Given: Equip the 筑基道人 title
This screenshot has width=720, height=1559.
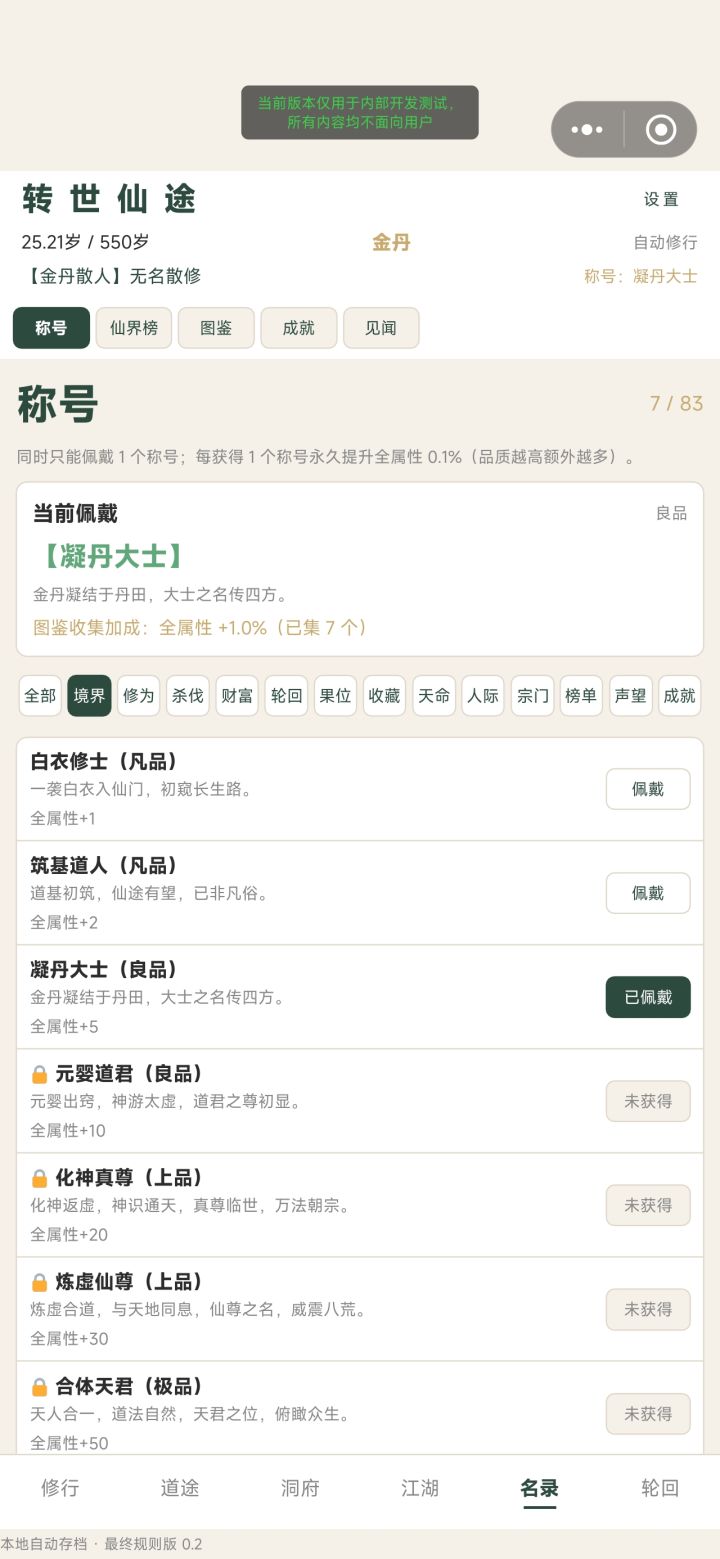Looking at the screenshot, I should click(648, 893).
